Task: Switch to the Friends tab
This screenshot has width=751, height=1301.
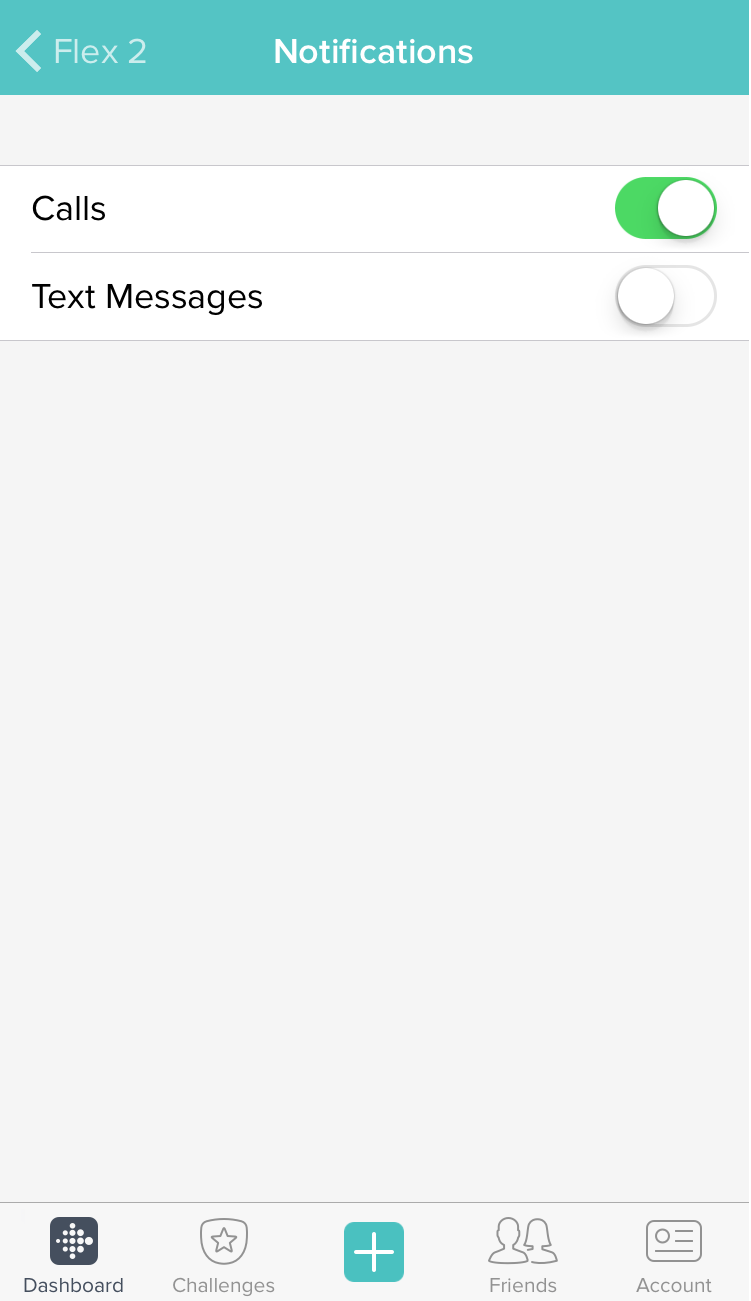Action: click(523, 1254)
